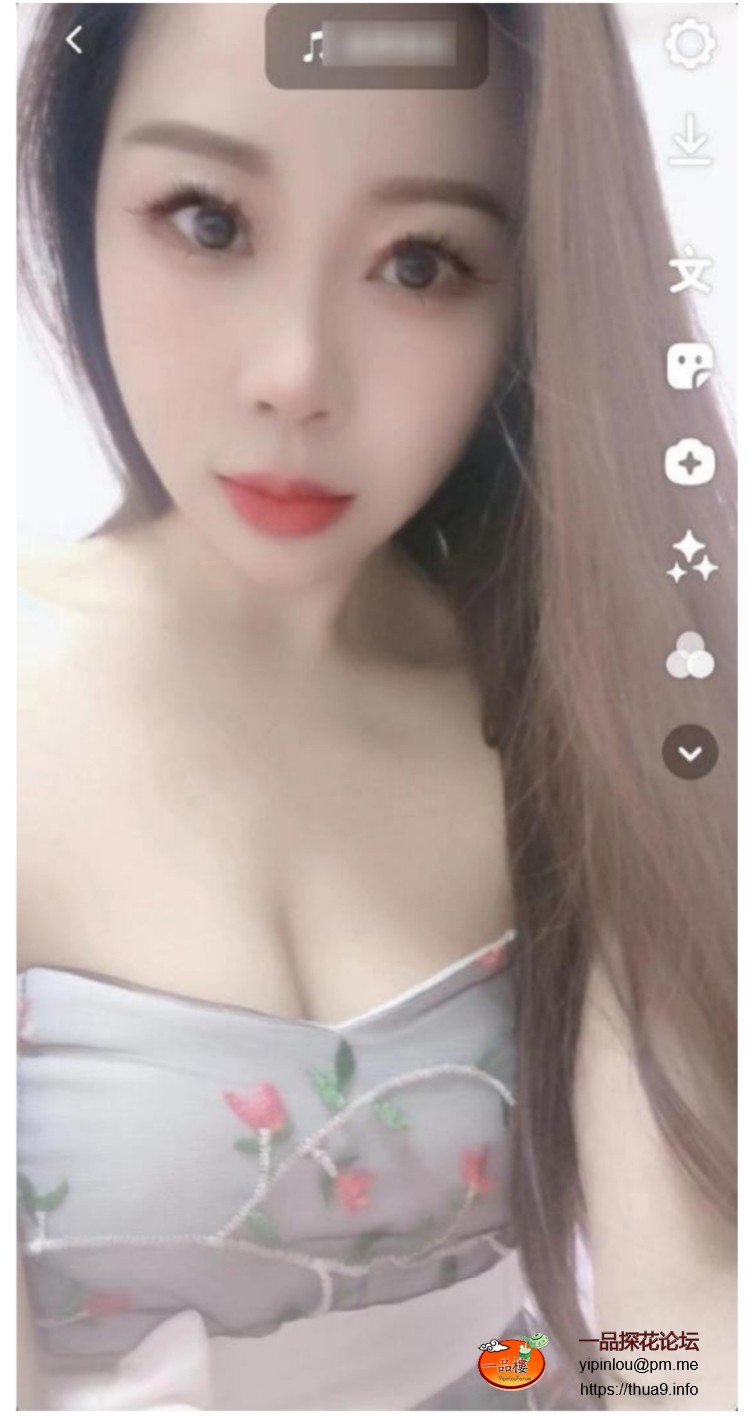Open the sticker picker

click(690, 367)
